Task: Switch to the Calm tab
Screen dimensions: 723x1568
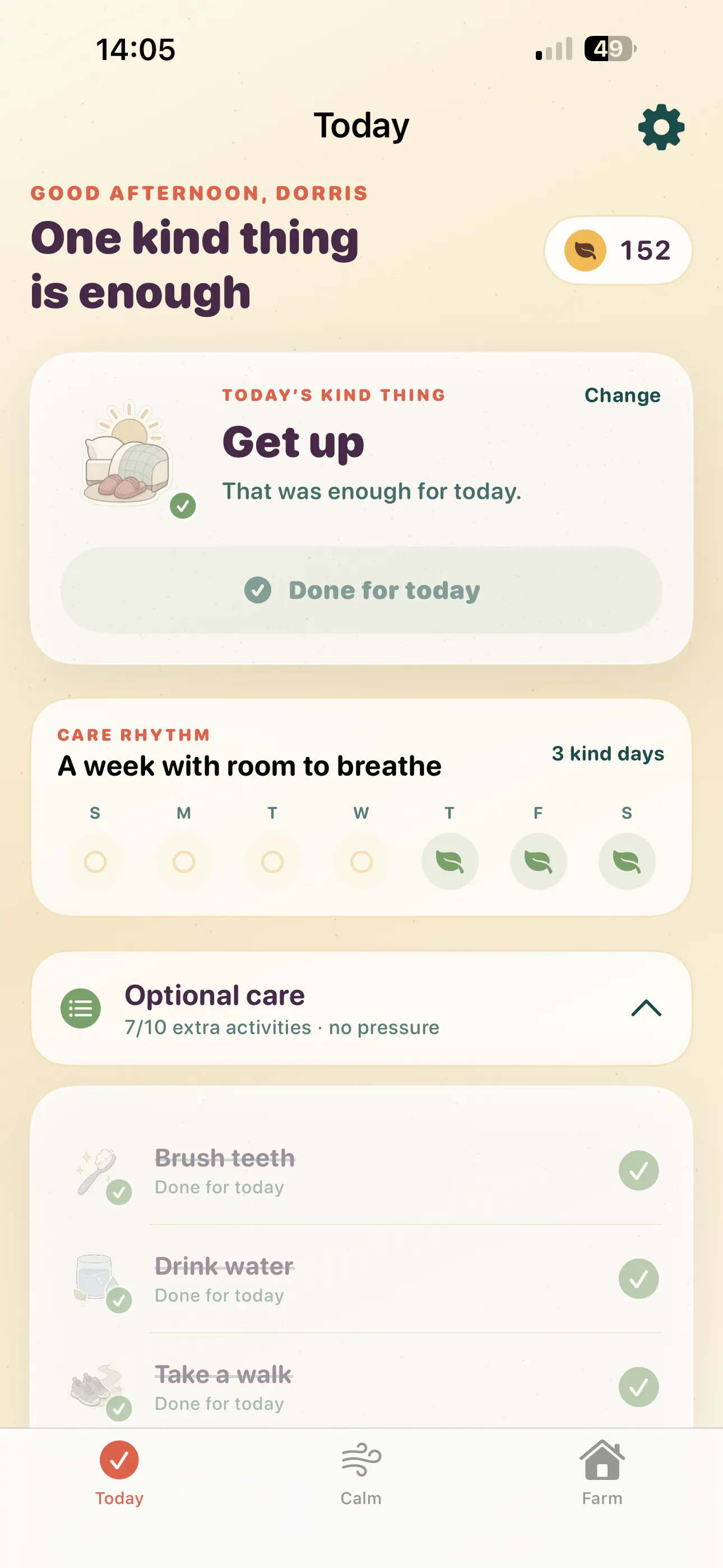Action: [x=361, y=1473]
